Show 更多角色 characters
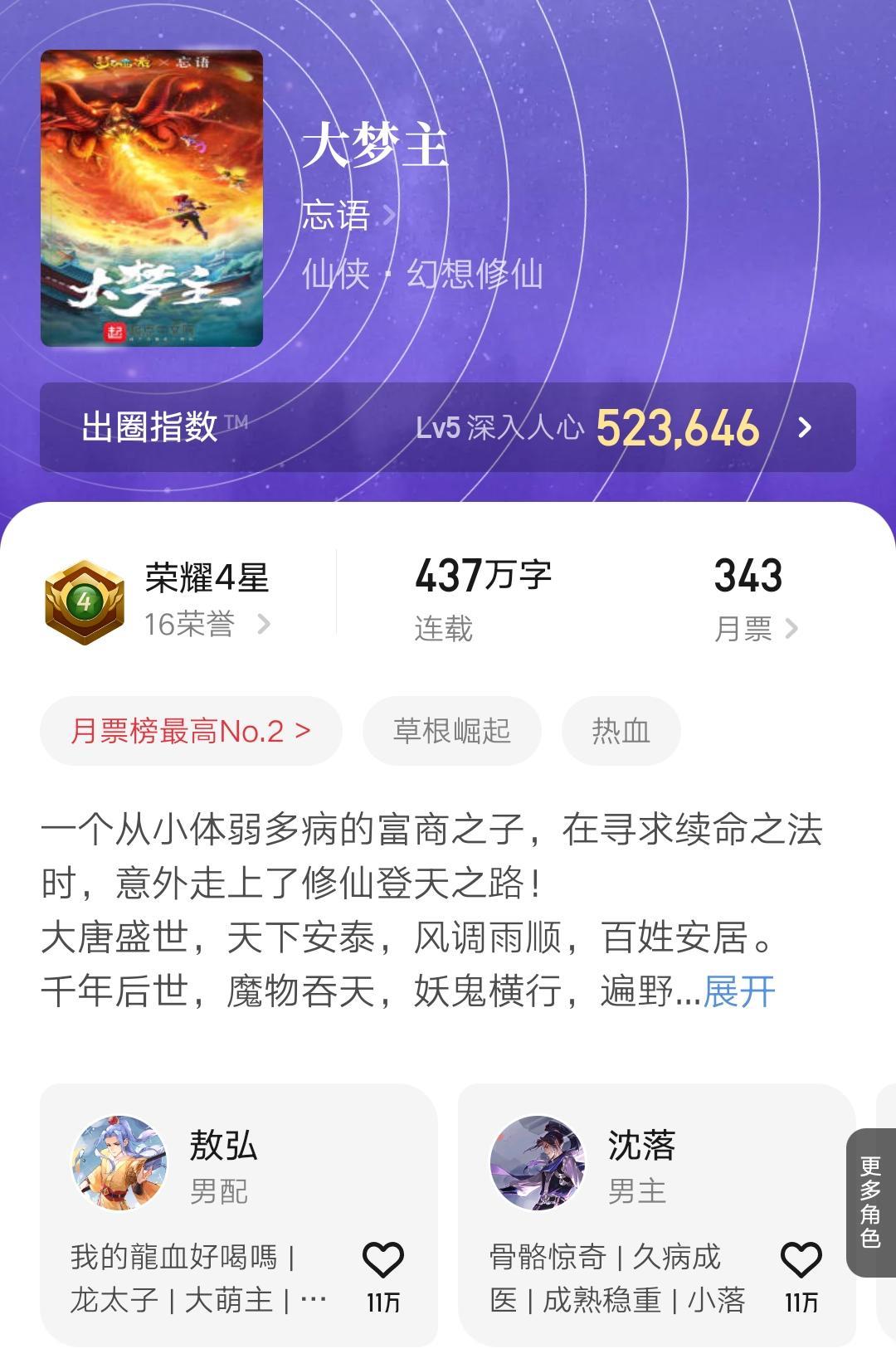This screenshot has height=1368, width=896. click(870, 1201)
